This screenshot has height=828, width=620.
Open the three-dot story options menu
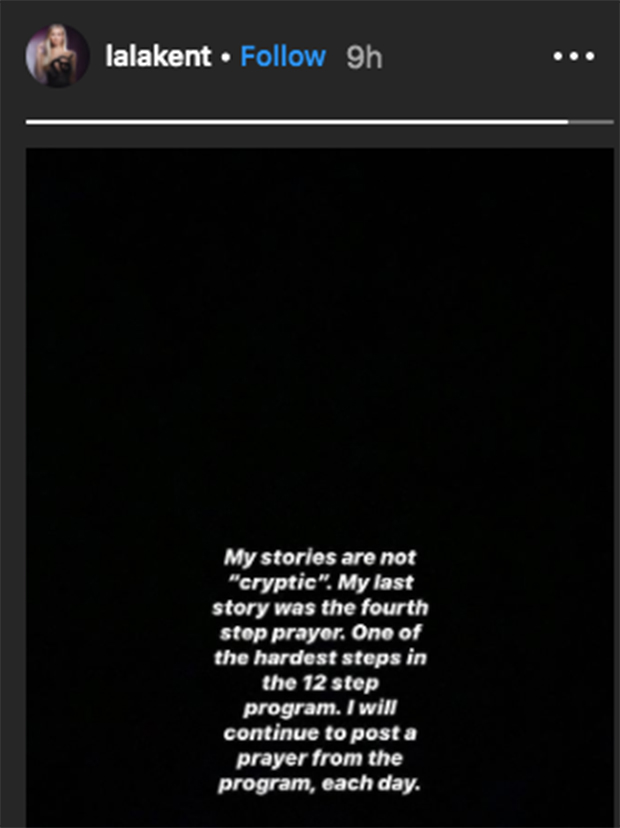[x=573, y=57]
